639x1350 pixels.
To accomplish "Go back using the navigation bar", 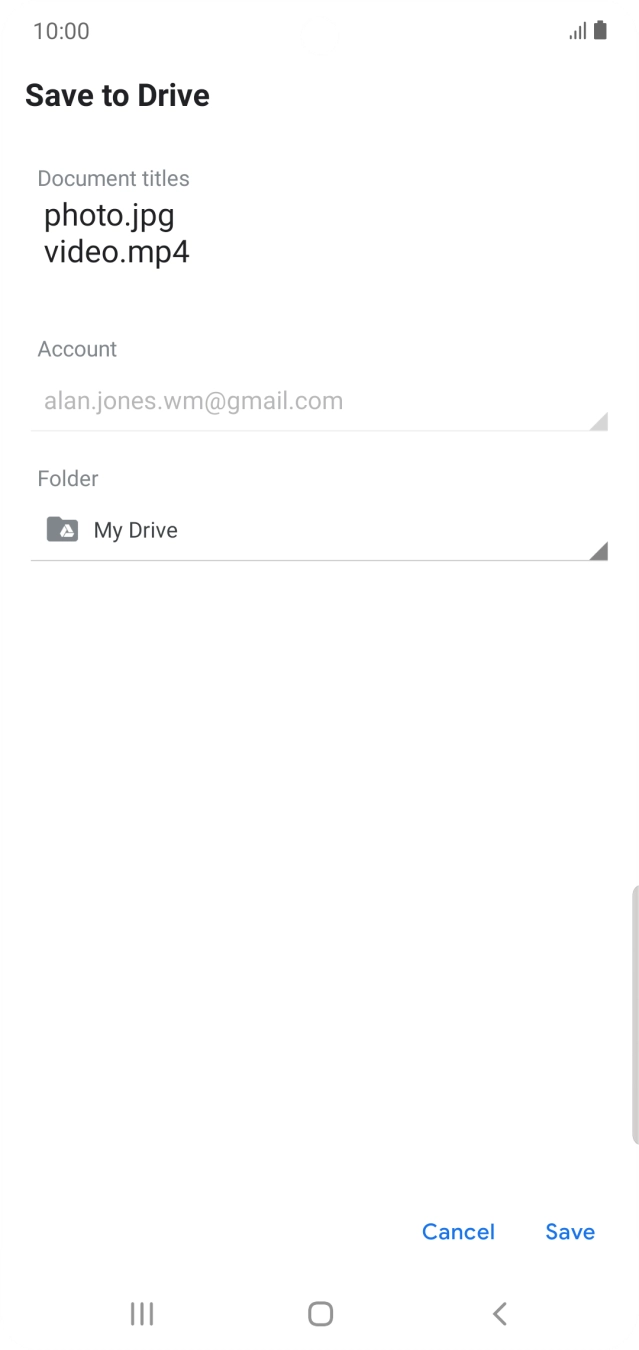I will [x=500, y=1313].
